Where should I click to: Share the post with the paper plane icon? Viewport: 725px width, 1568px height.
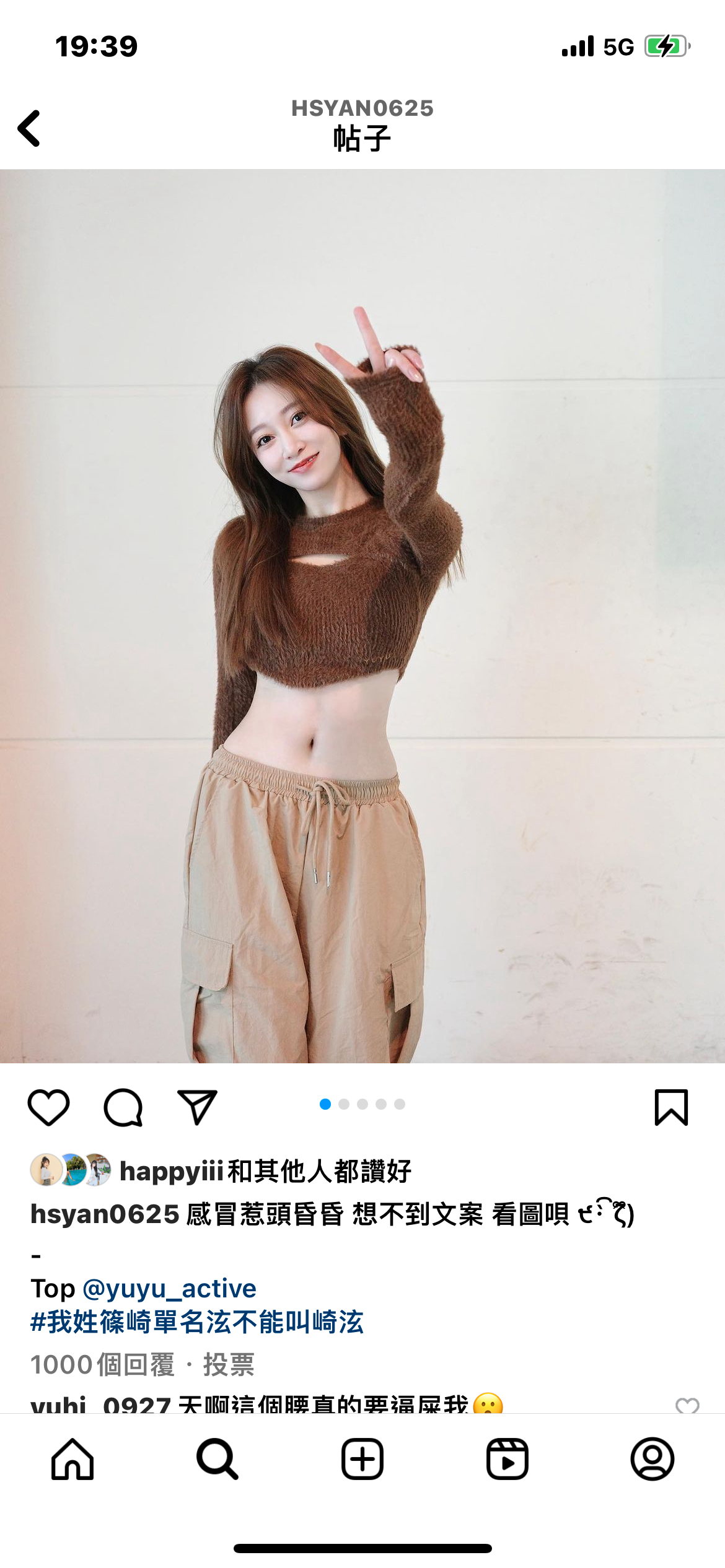(197, 1107)
